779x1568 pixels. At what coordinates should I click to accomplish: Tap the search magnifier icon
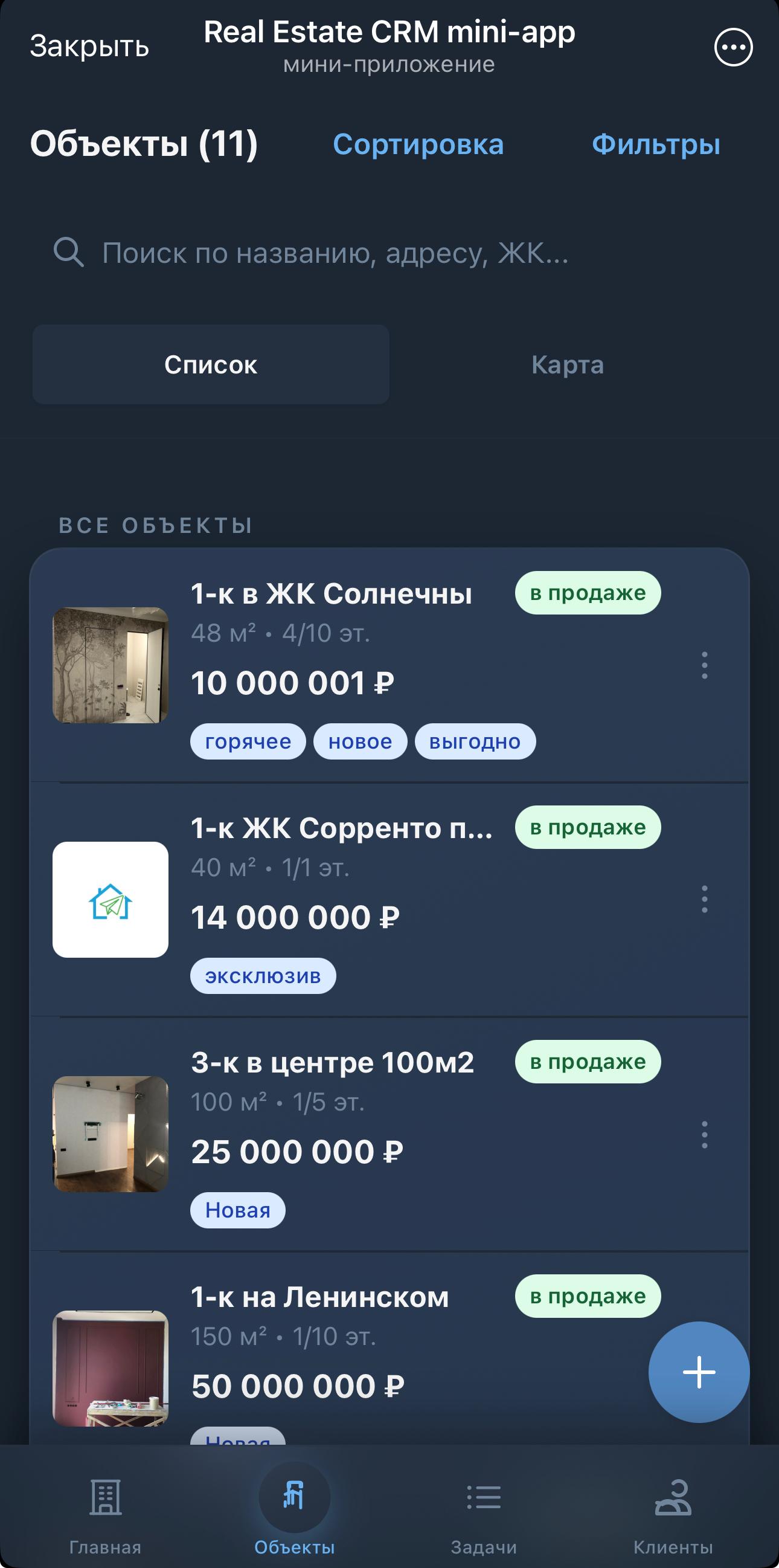pyautogui.click(x=71, y=251)
